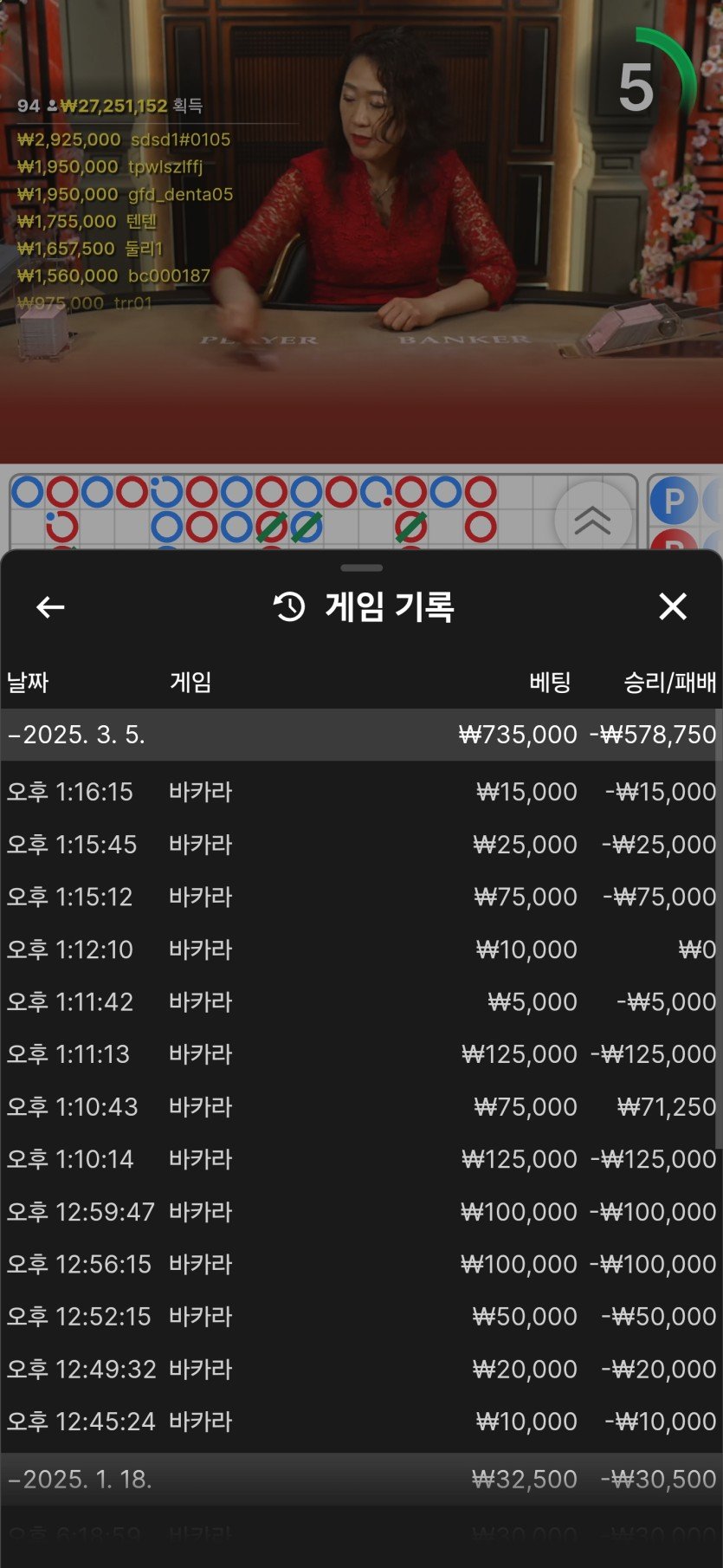Open the 오후 12:45:24 바카라 record
Image resolution: width=723 pixels, height=1568 pixels.
[x=361, y=1422]
